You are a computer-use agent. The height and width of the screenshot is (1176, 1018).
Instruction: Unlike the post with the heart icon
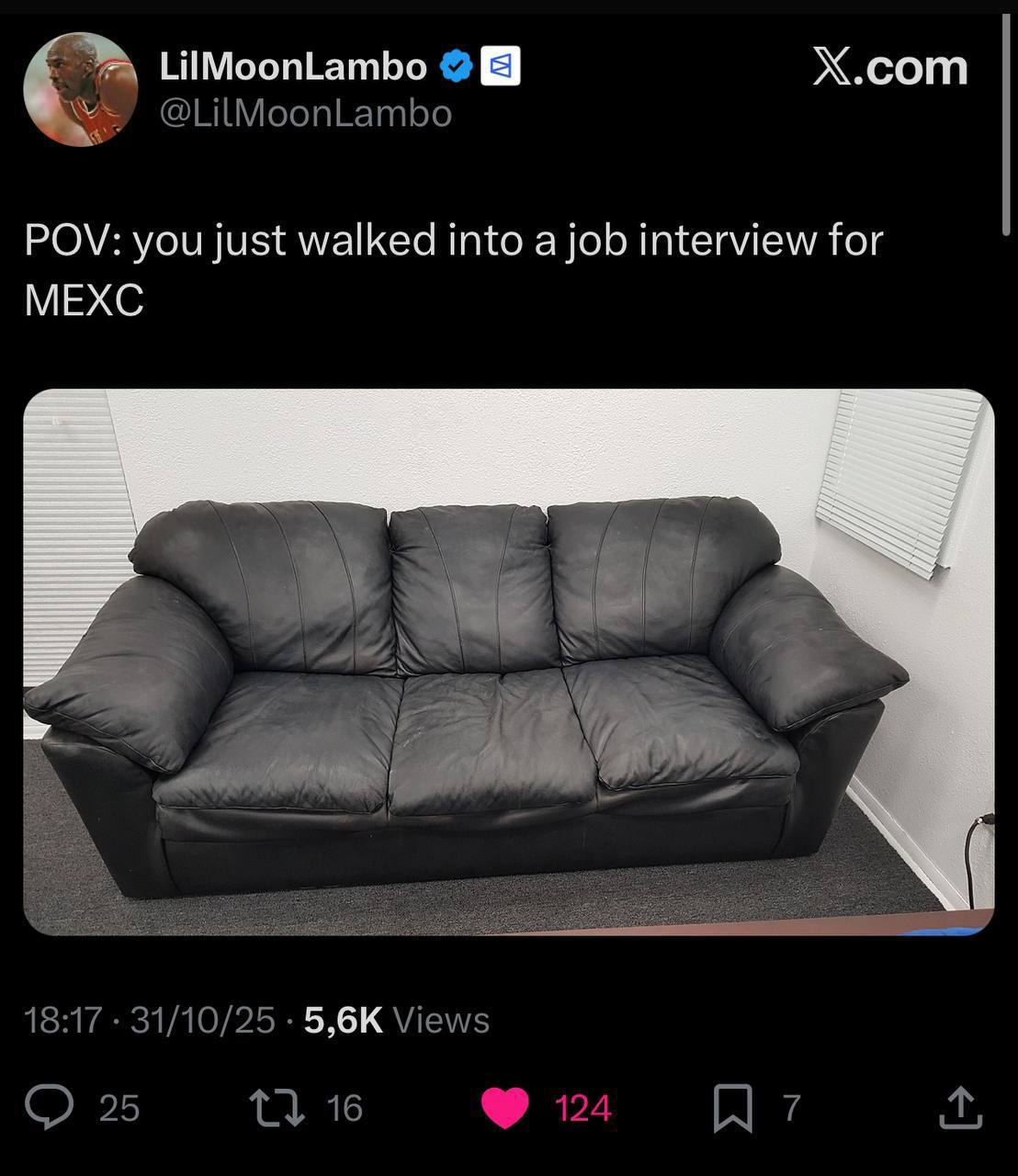pyautogui.click(x=505, y=1107)
